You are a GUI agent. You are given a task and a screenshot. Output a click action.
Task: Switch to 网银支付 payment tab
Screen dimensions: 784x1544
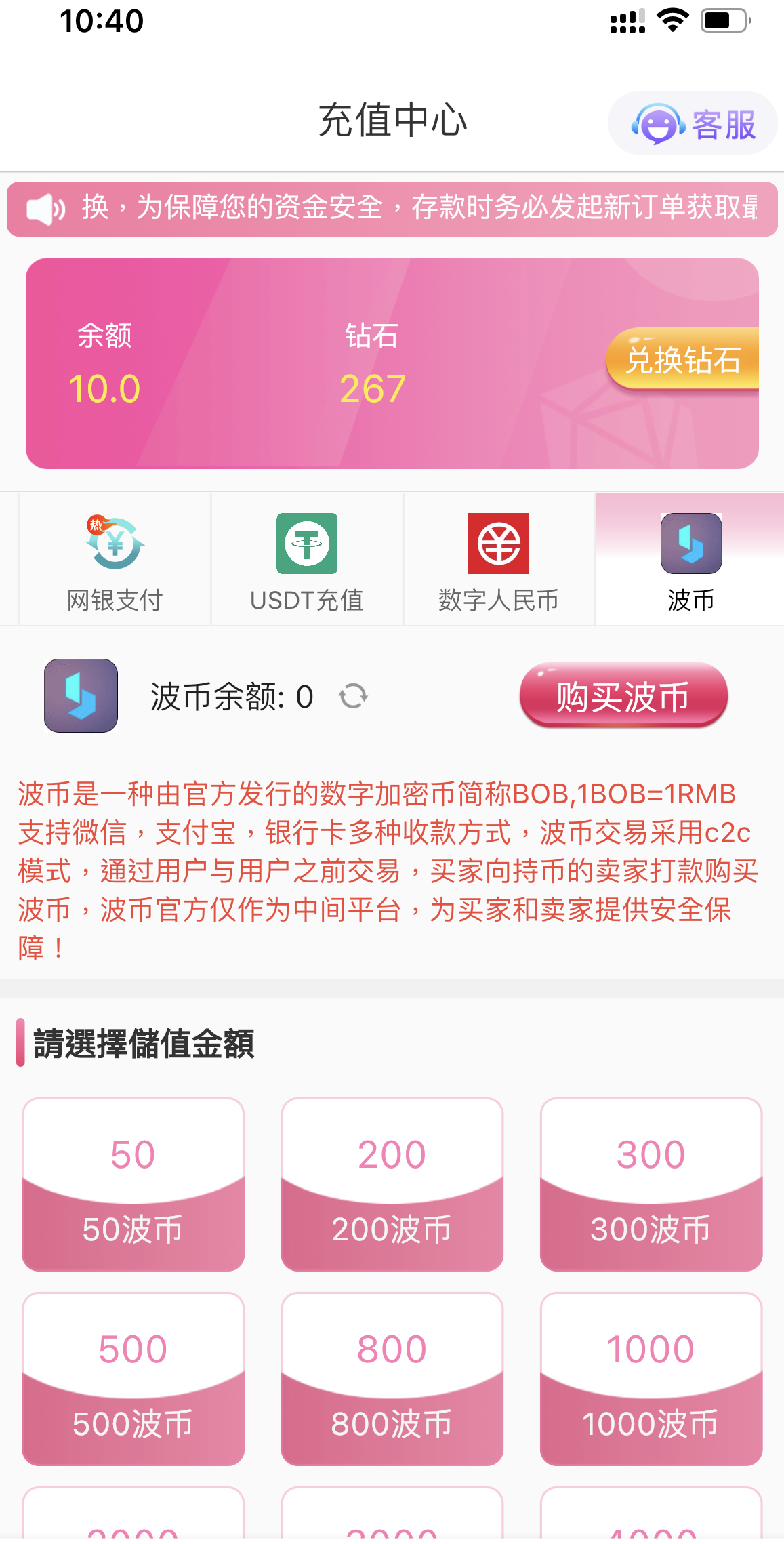tap(115, 561)
